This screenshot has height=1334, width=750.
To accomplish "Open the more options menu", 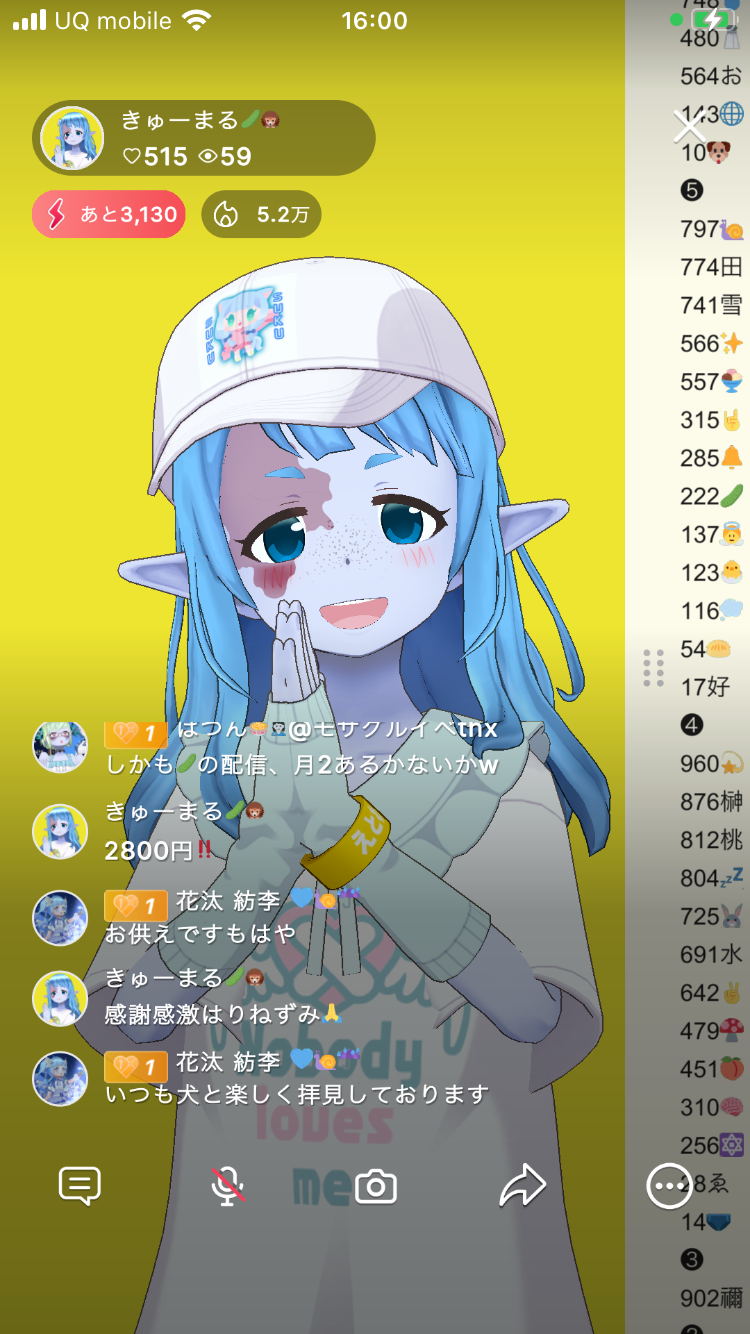I will coord(669,1186).
